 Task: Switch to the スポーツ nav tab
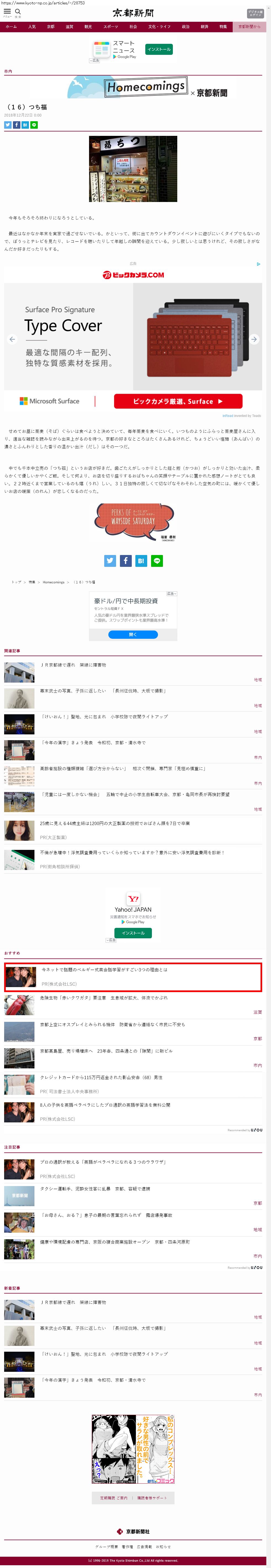[x=110, y=27]
